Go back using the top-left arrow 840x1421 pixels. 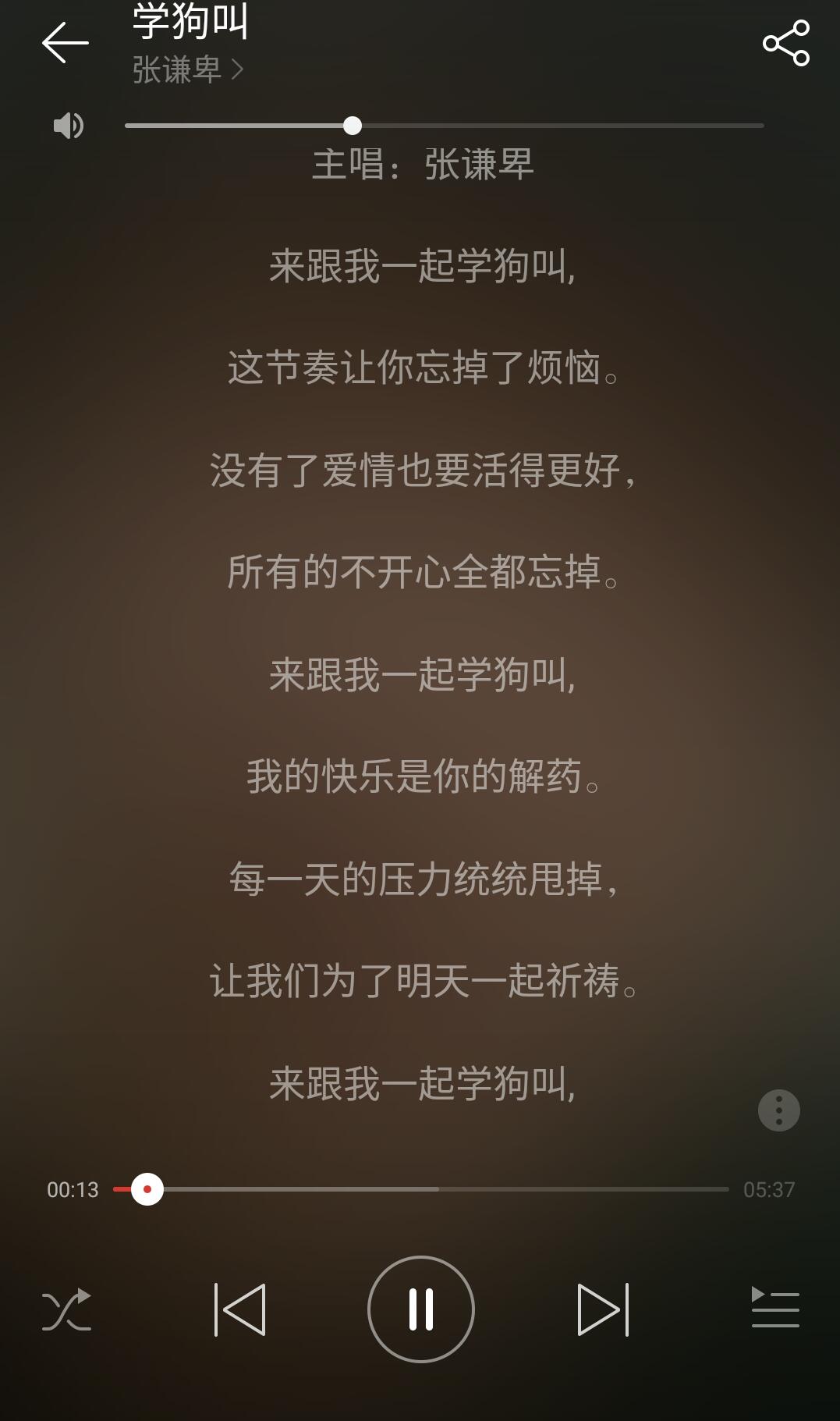pos(65,42)
